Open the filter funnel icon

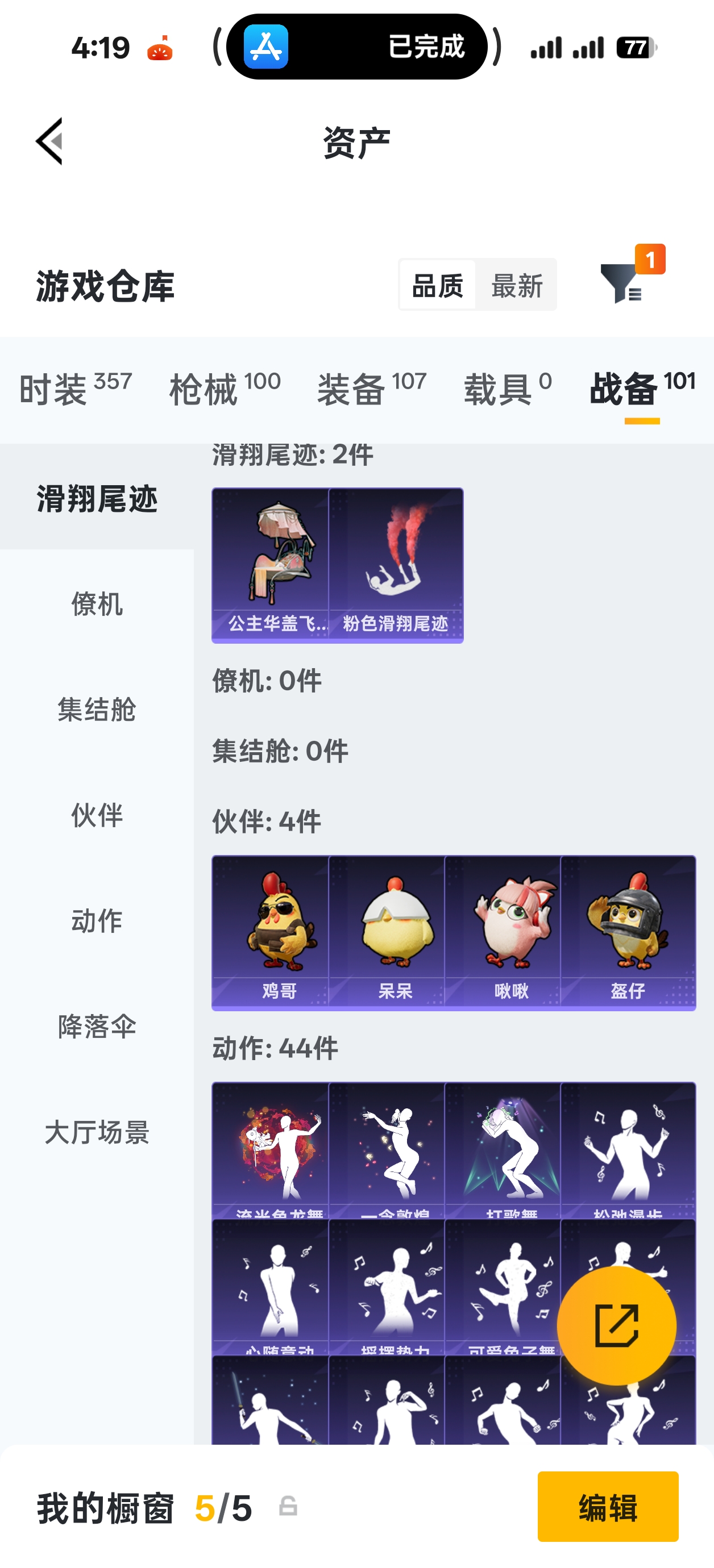[x=621, y=283]
